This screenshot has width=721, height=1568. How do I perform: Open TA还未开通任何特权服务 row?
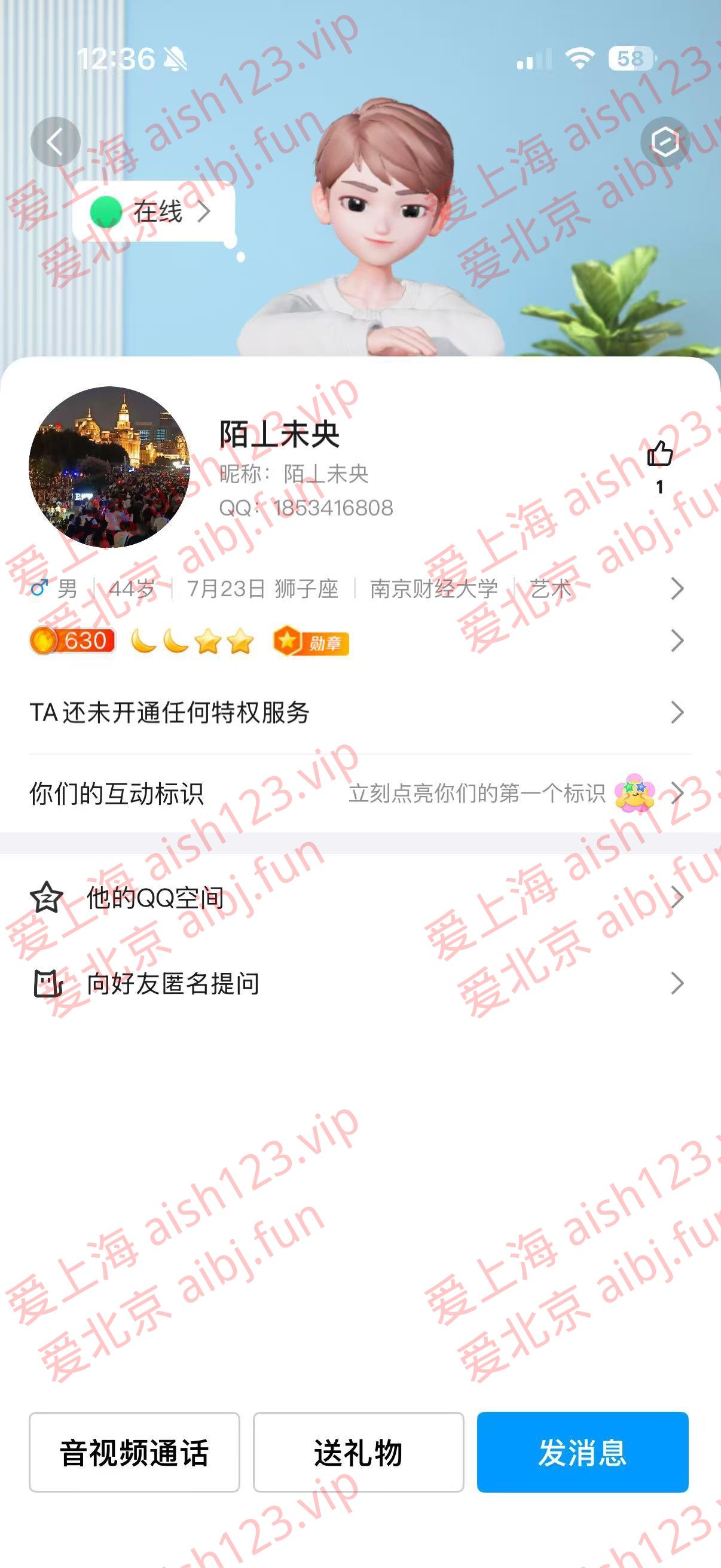click(x=359, y=712)
